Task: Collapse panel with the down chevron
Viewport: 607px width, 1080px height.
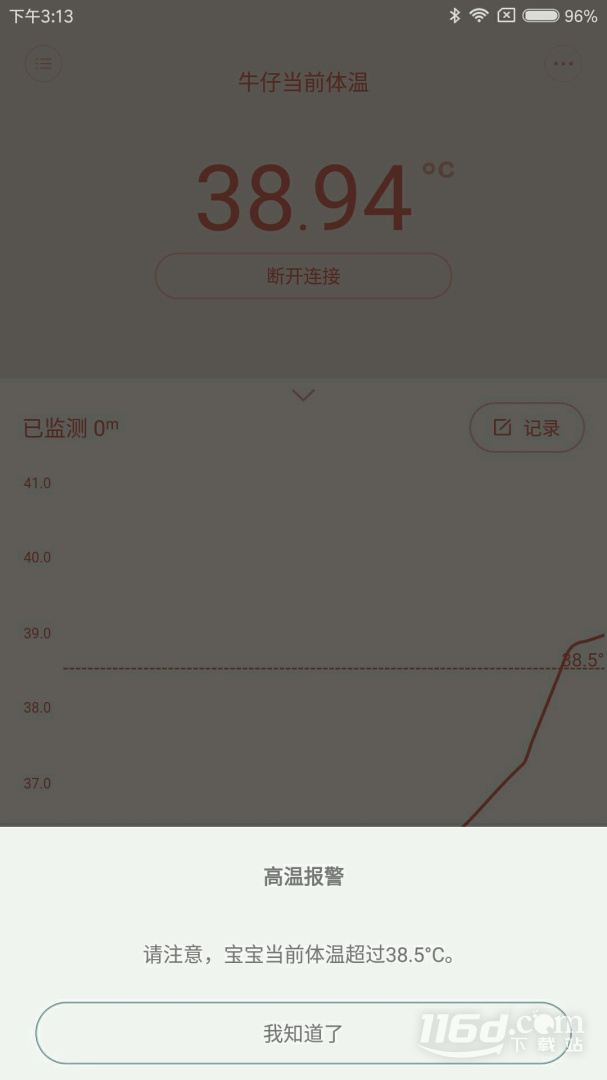Action: (303, 395)
